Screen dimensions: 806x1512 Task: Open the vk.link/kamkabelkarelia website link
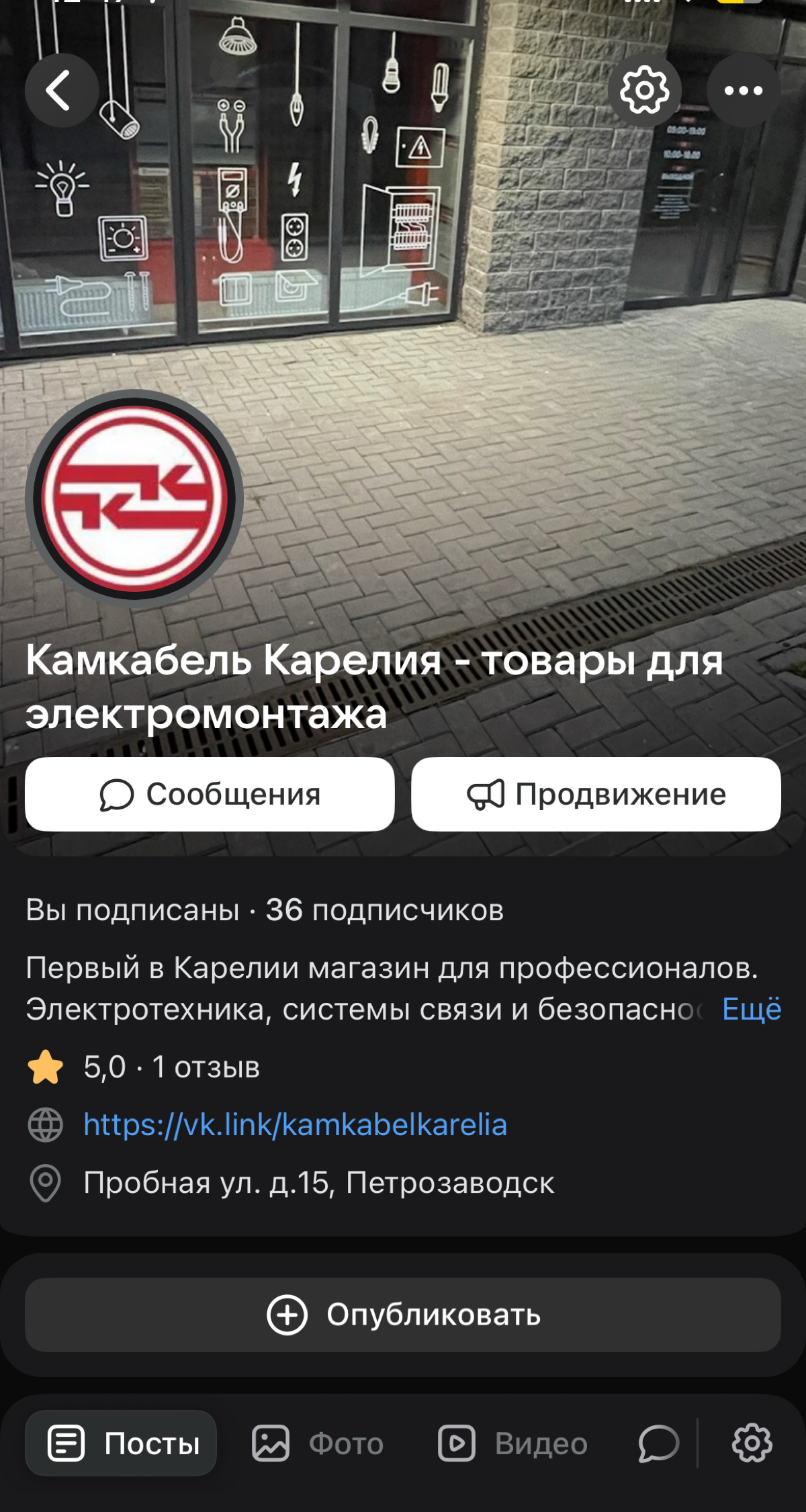(x=296, y=1124)
